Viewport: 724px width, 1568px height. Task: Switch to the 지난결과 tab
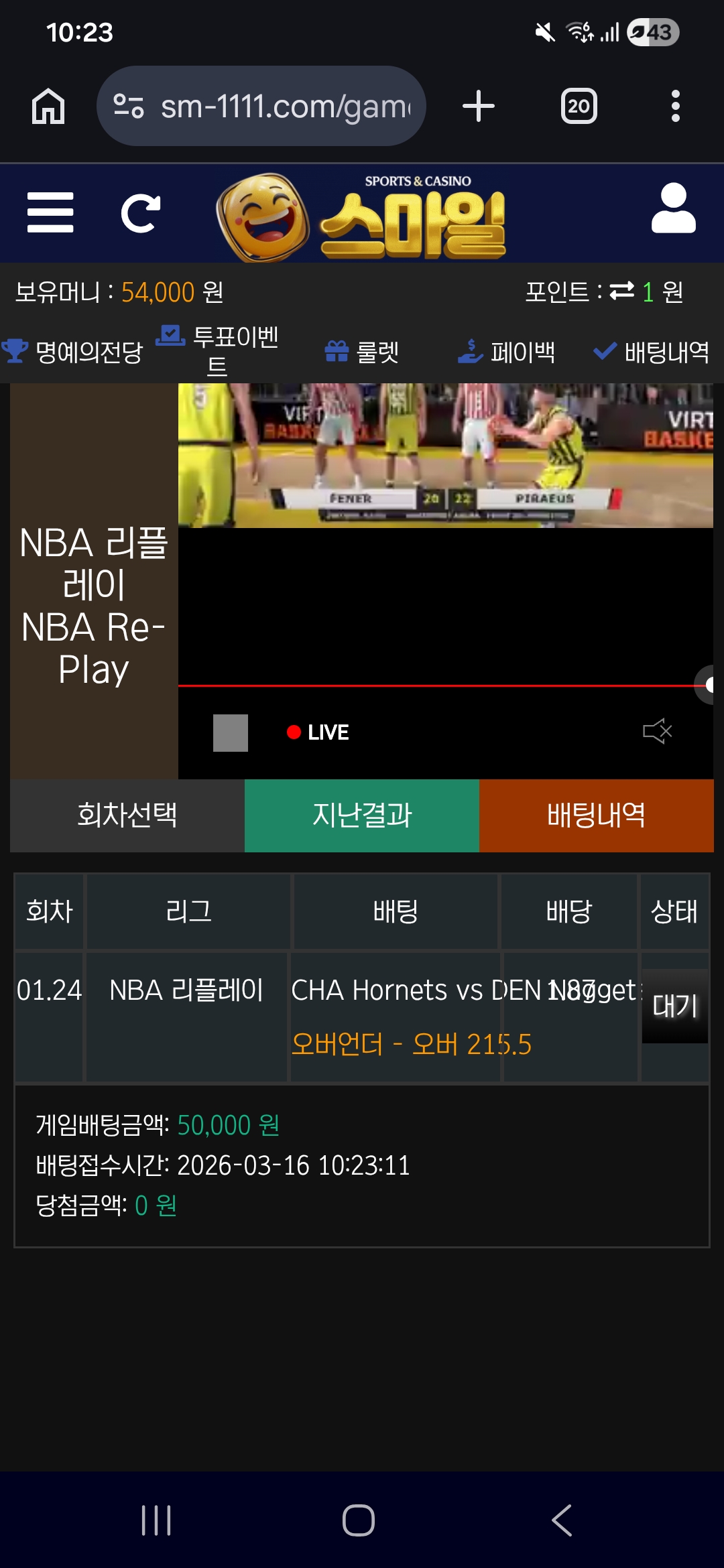click(362, 815)
